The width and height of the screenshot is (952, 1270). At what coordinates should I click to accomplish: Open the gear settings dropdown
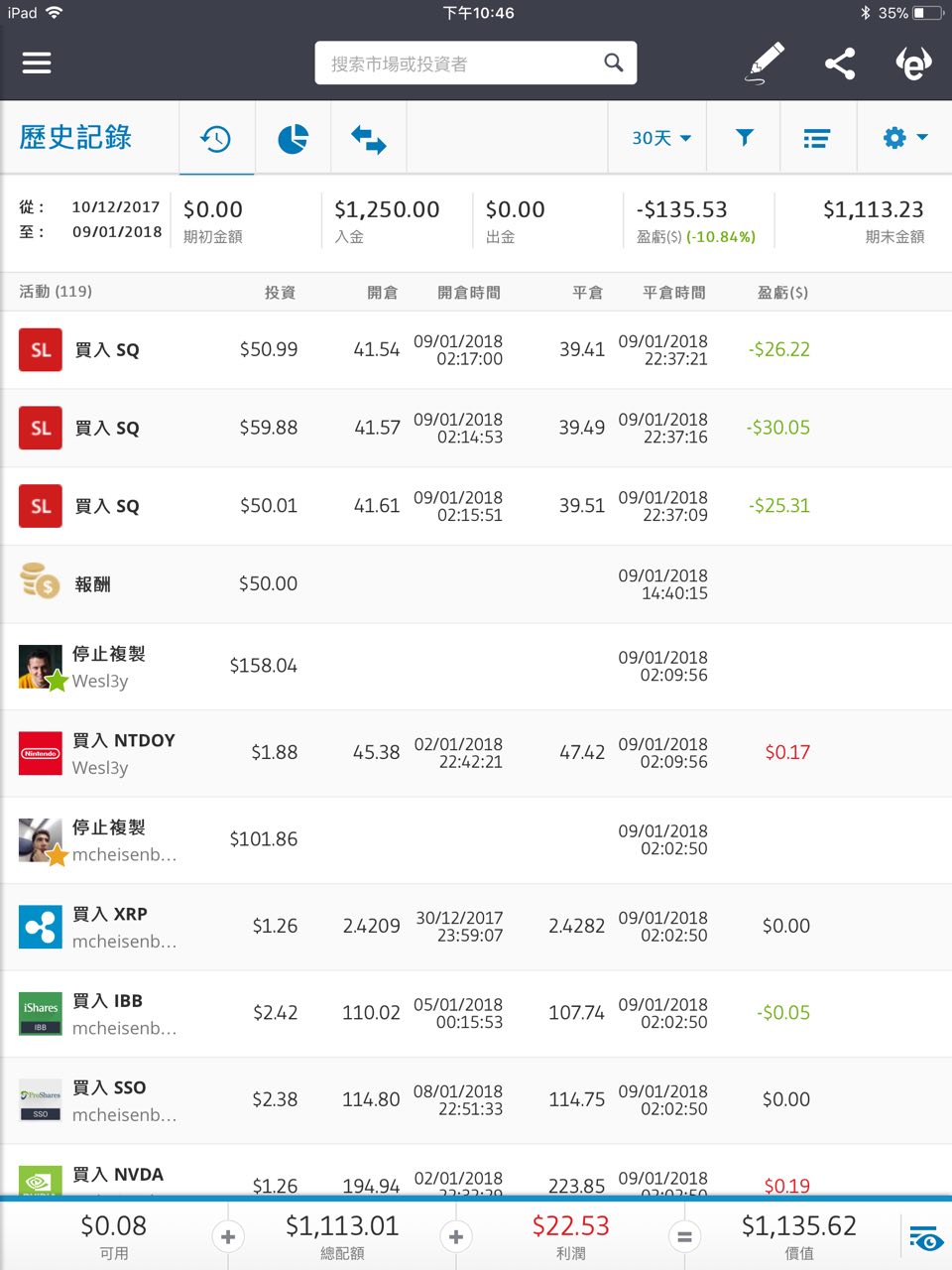tap(904, 138)
